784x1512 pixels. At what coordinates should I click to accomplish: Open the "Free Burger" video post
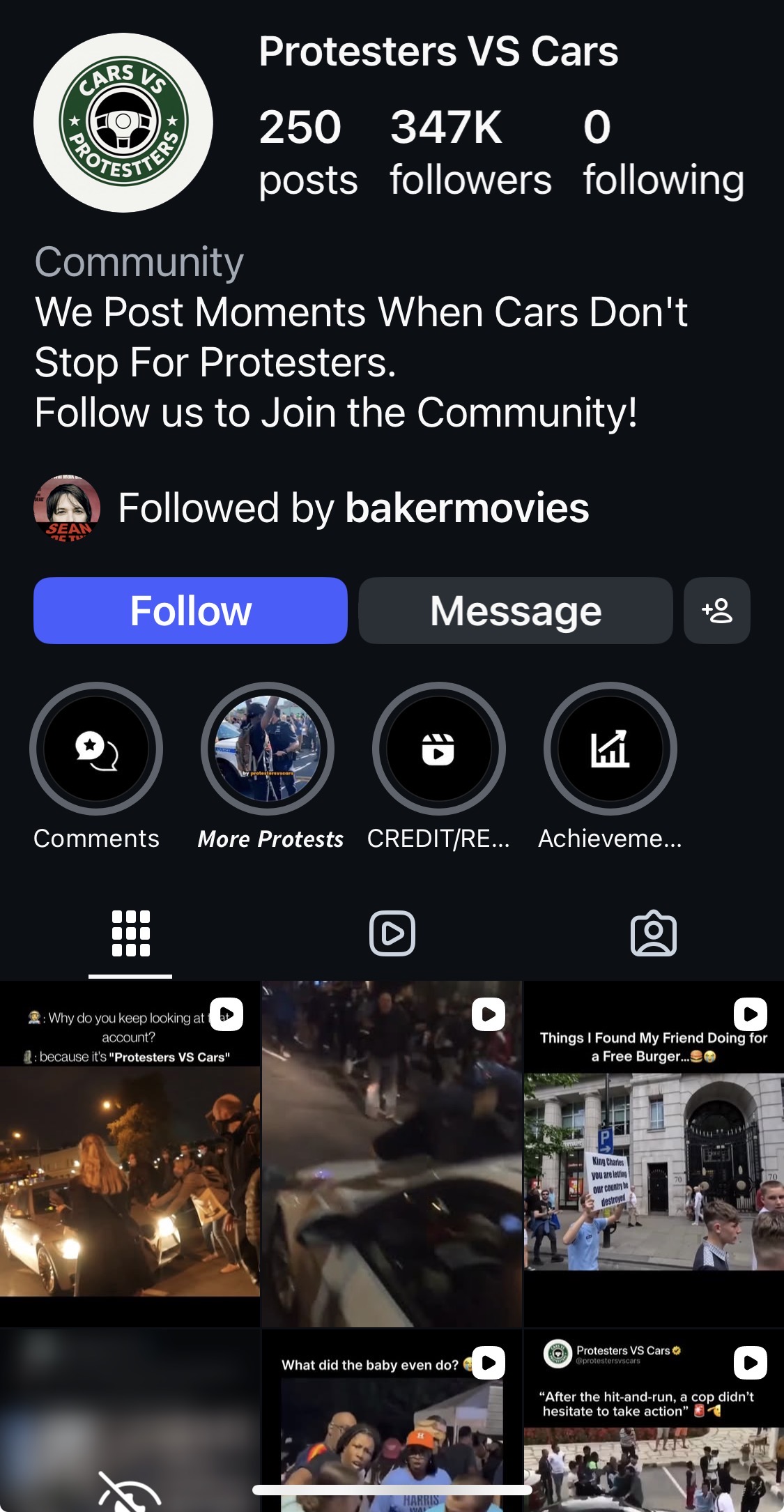(654, 1154)
